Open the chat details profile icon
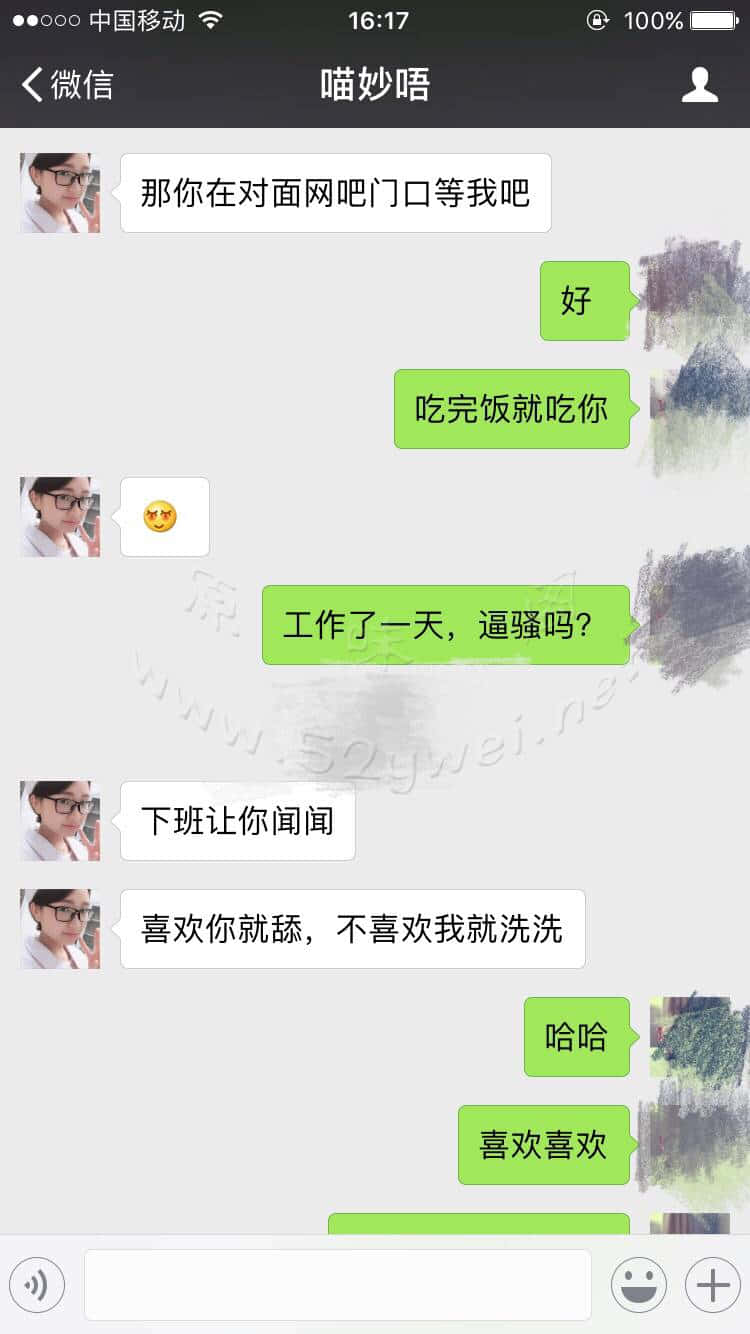 click(x=699, y=85)
